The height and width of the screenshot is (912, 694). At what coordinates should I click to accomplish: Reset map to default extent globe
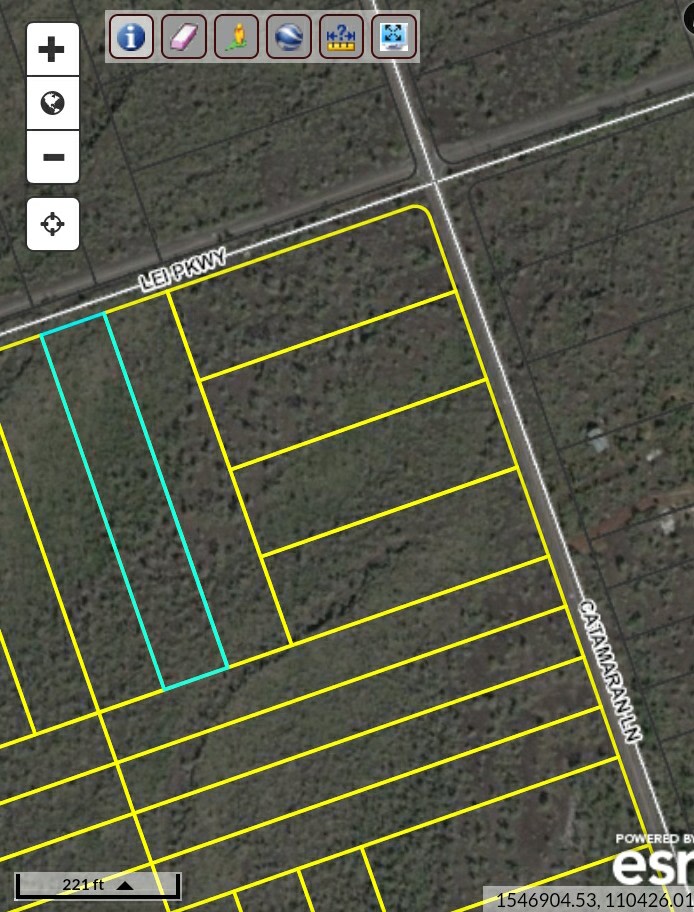click(x=52, y=103)
